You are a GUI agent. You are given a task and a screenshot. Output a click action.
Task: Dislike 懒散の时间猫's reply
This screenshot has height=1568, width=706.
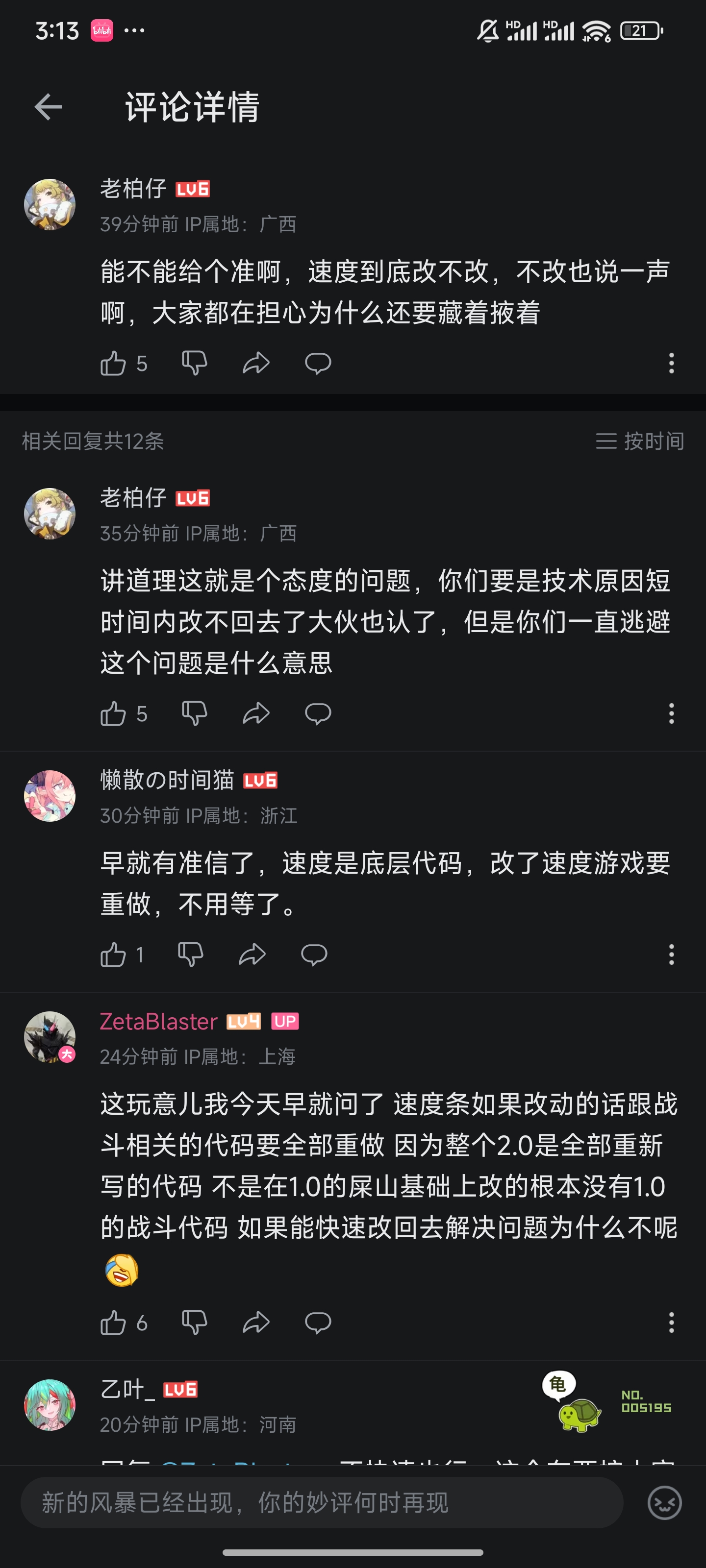tap(190, 955)
